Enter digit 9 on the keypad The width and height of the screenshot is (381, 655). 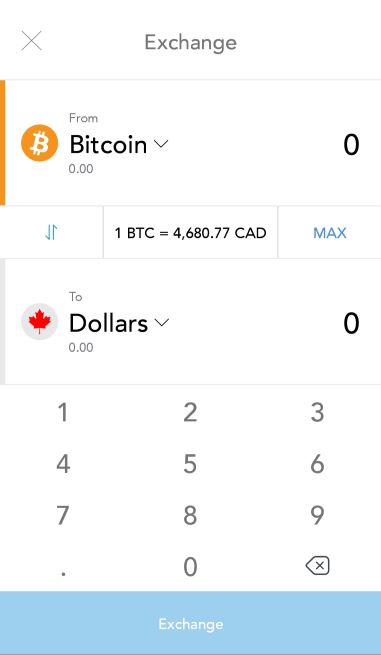point(318,515)
